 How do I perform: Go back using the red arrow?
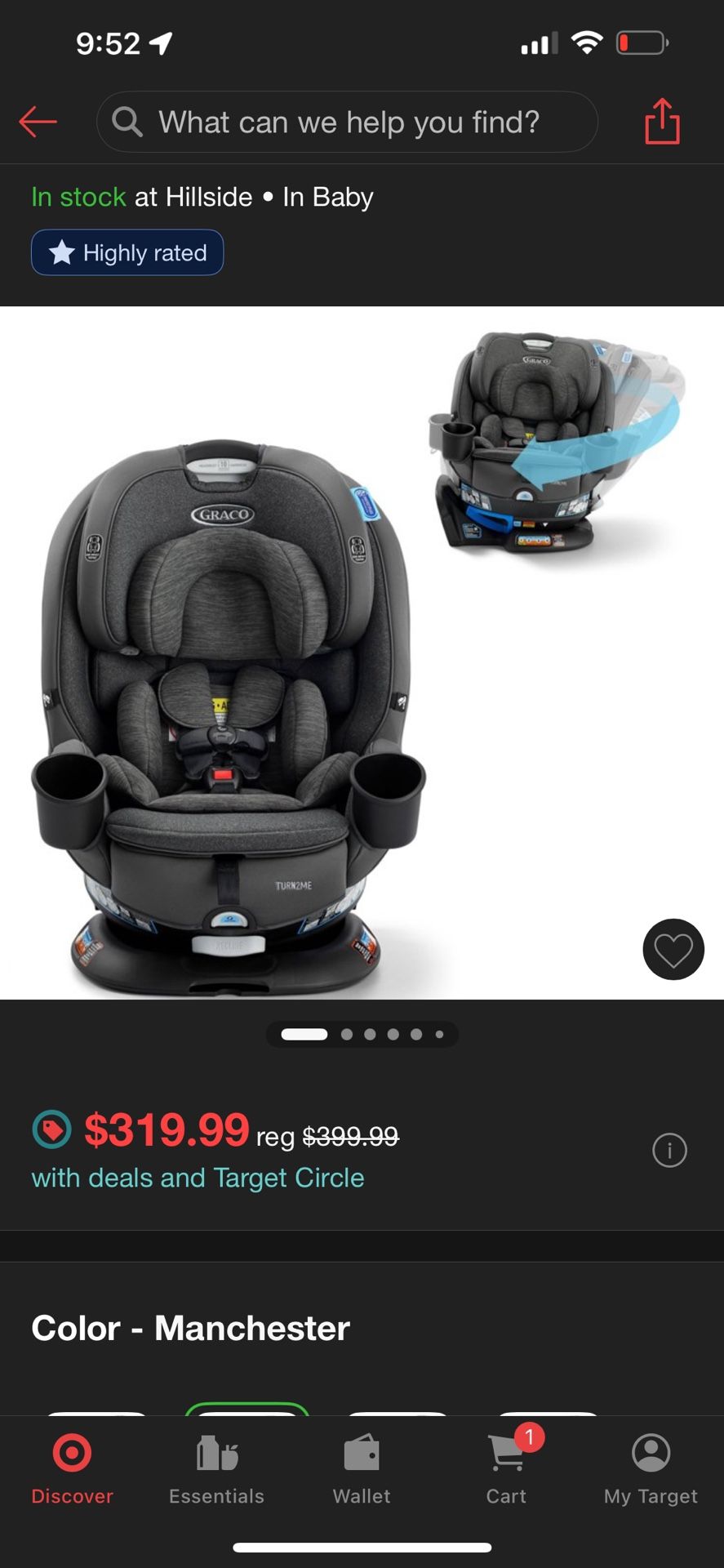(38, 122)
